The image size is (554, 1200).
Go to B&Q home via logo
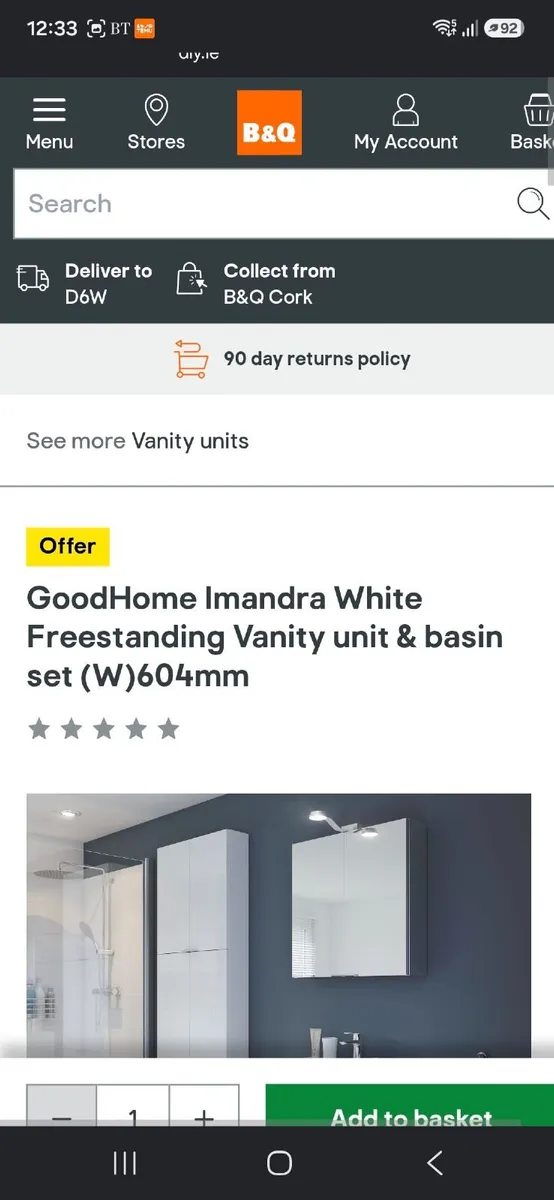point(269,123)
